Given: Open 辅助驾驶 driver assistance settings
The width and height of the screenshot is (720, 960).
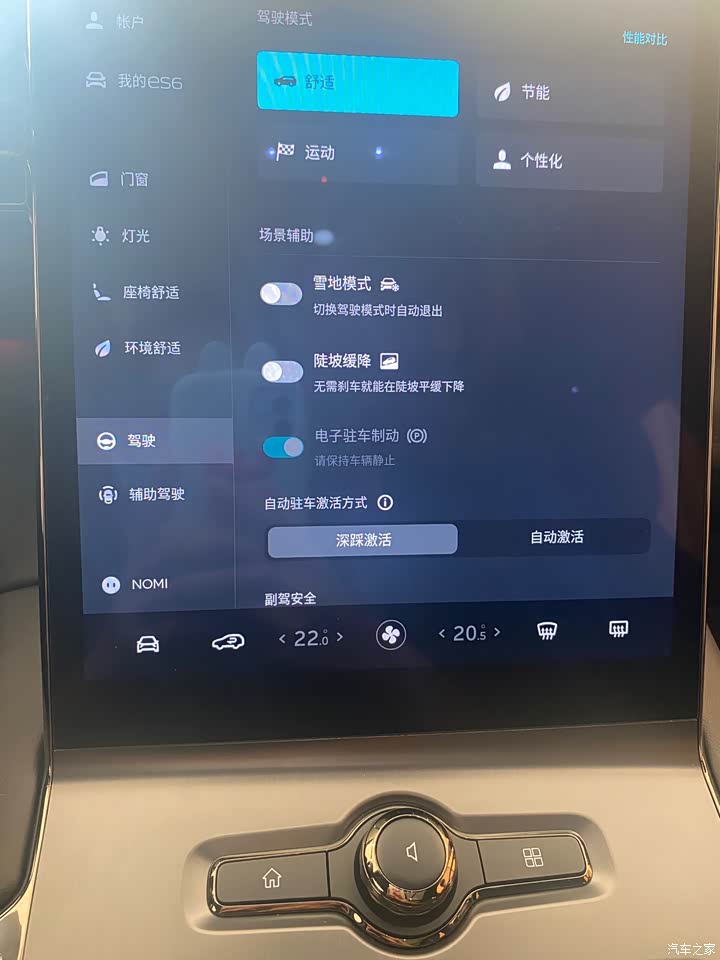Looking at the screenshot, I should click(x=155, y=494).
